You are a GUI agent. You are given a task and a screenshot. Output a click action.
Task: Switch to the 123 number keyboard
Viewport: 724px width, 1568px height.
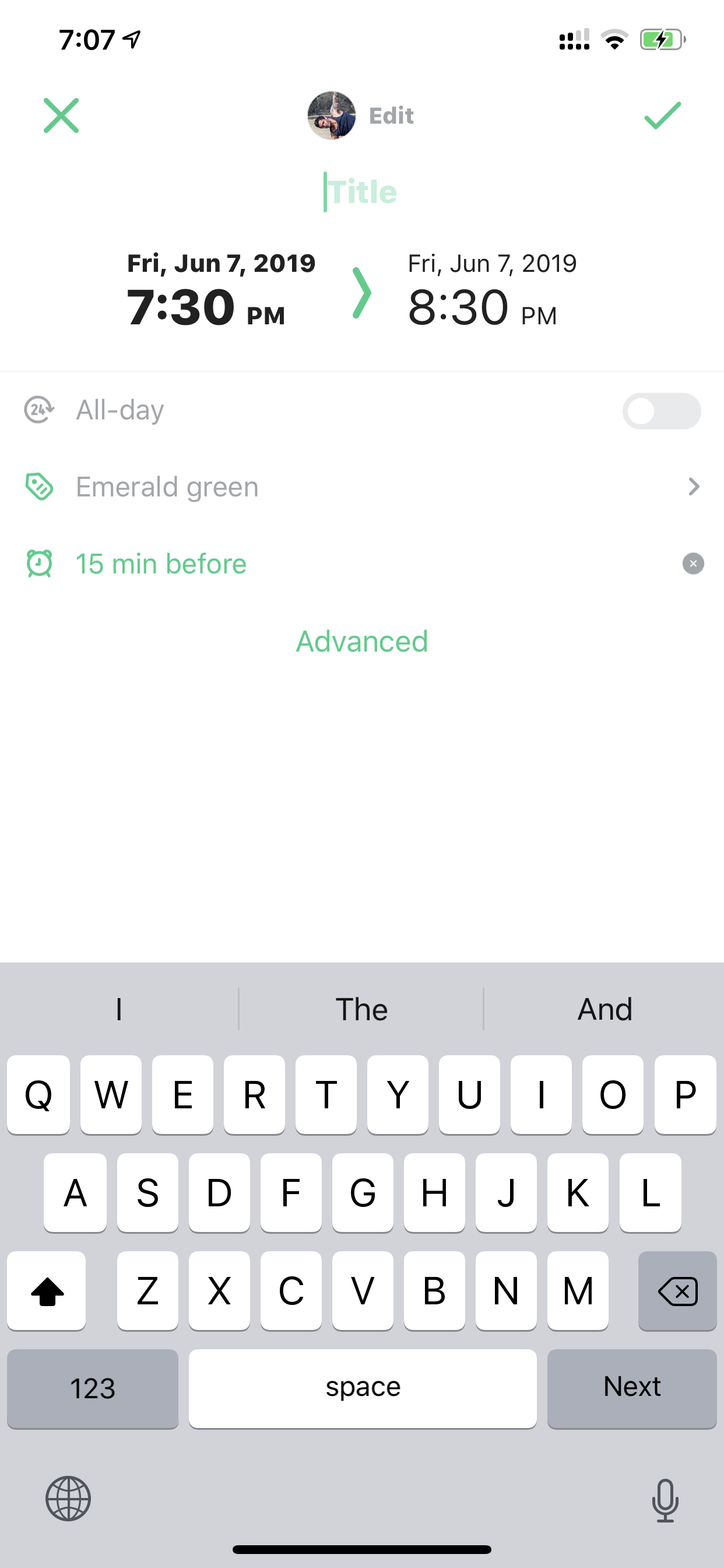(x=93, y=1388)
